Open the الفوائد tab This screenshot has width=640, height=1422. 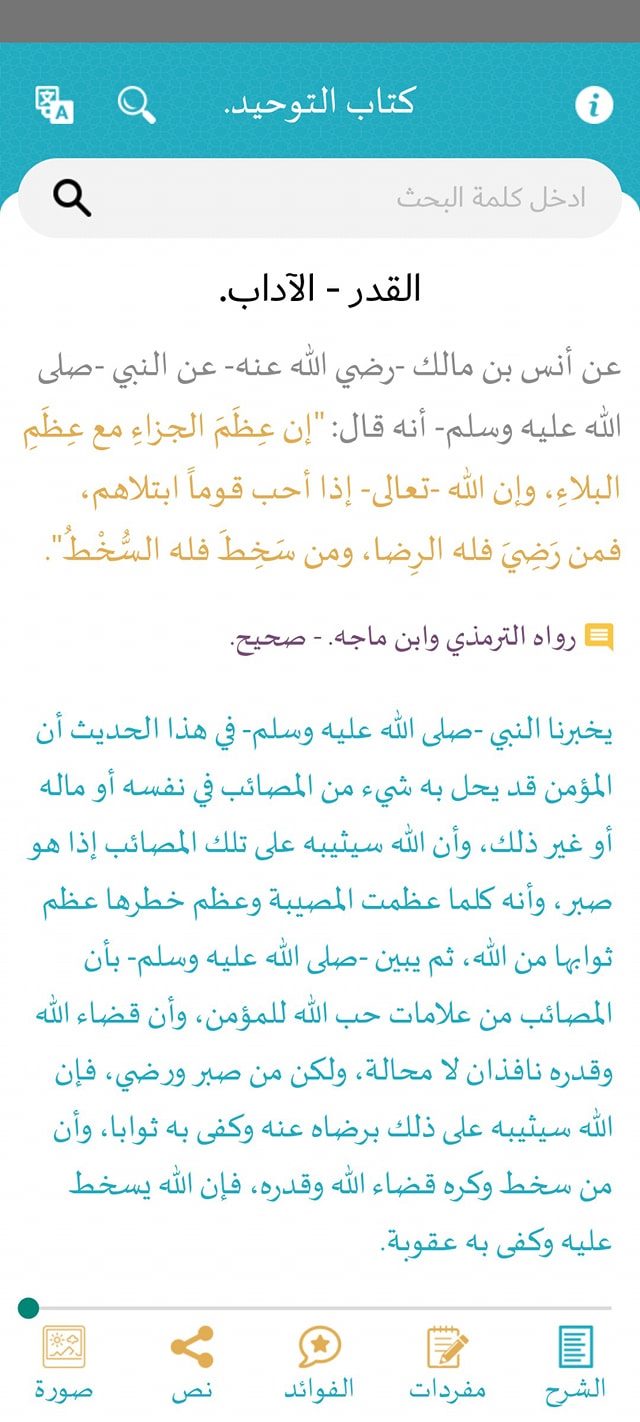[x=320, y=1361]
